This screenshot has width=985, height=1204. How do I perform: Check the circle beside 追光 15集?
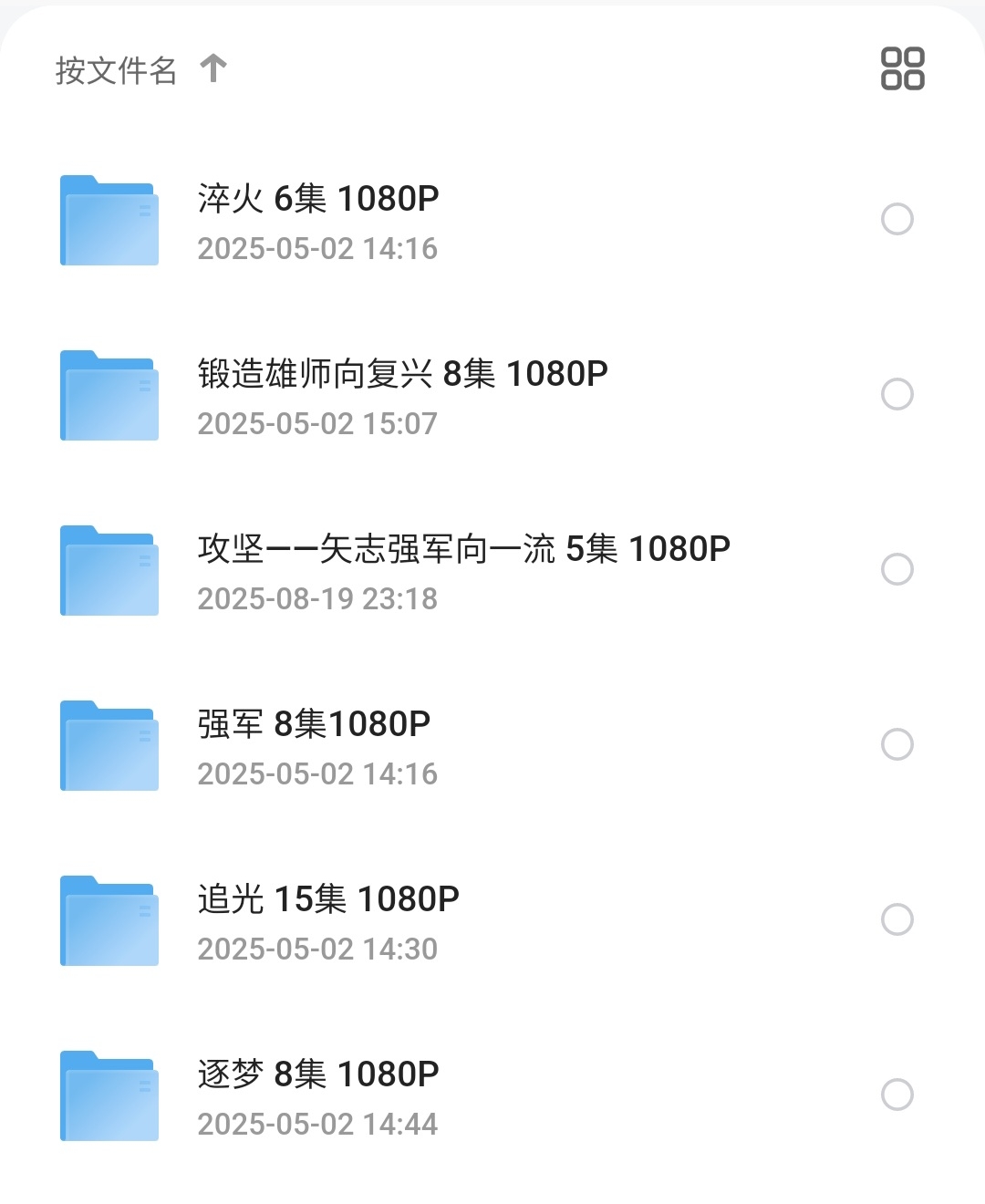[x=897, y=919]
